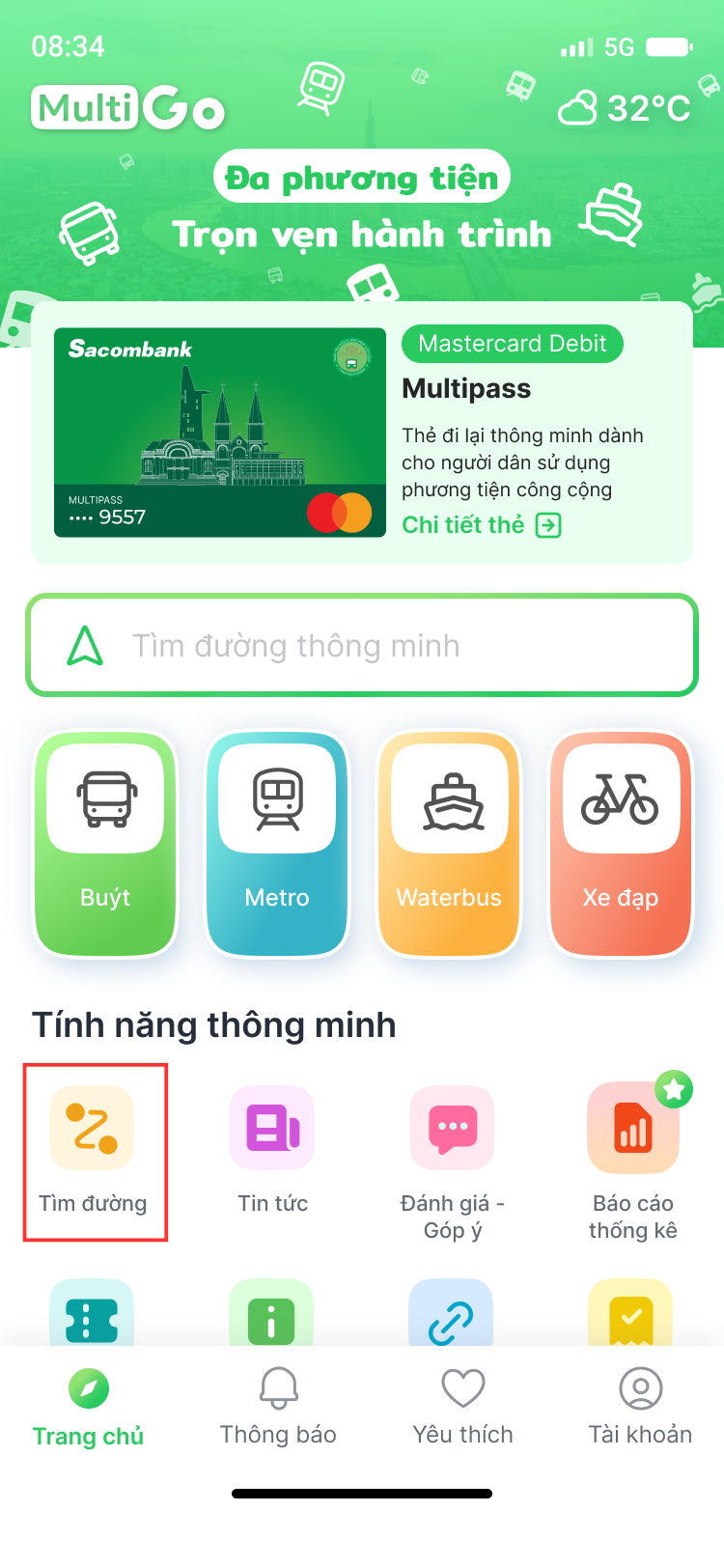Check the 32°C weather widget

click(x=625, y=108)
